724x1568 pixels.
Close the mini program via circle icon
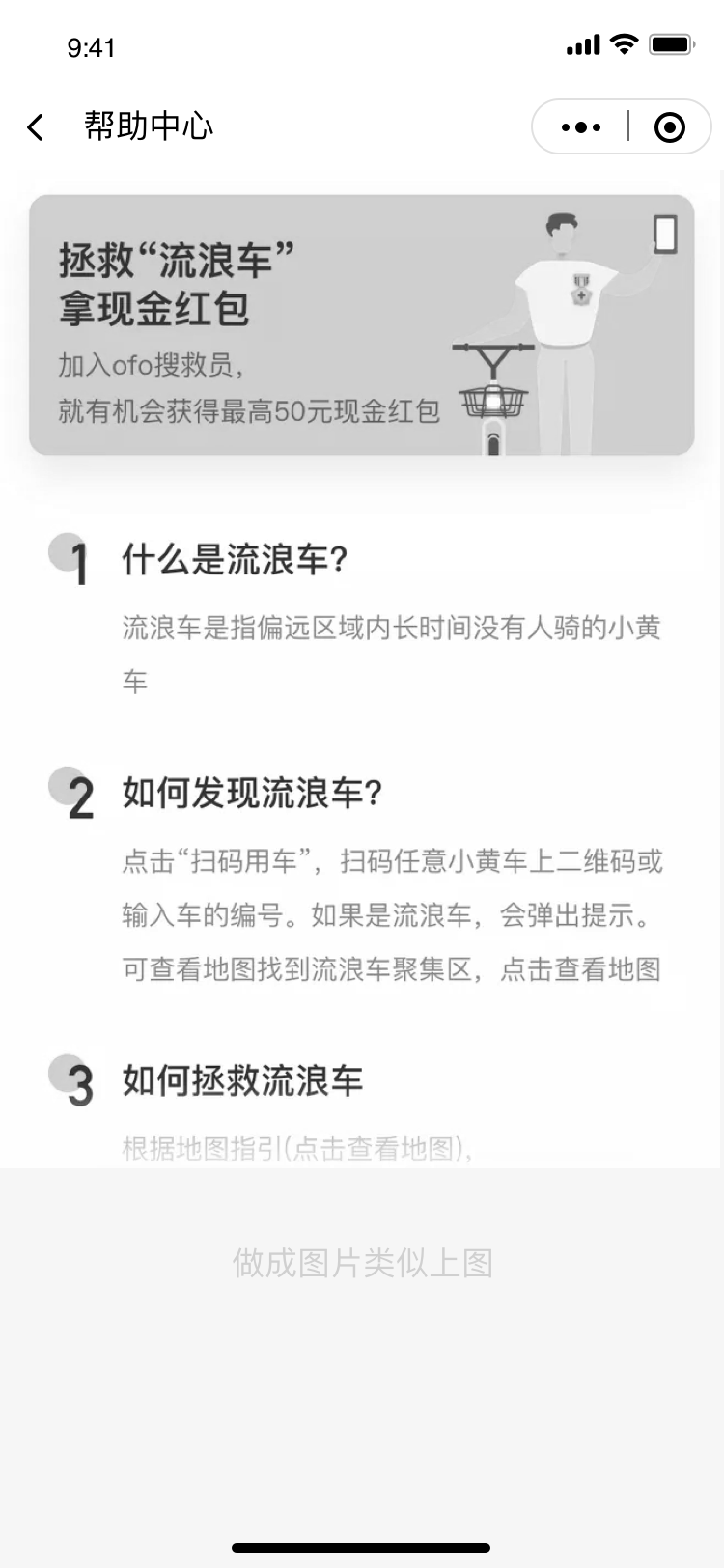point(669,127)
